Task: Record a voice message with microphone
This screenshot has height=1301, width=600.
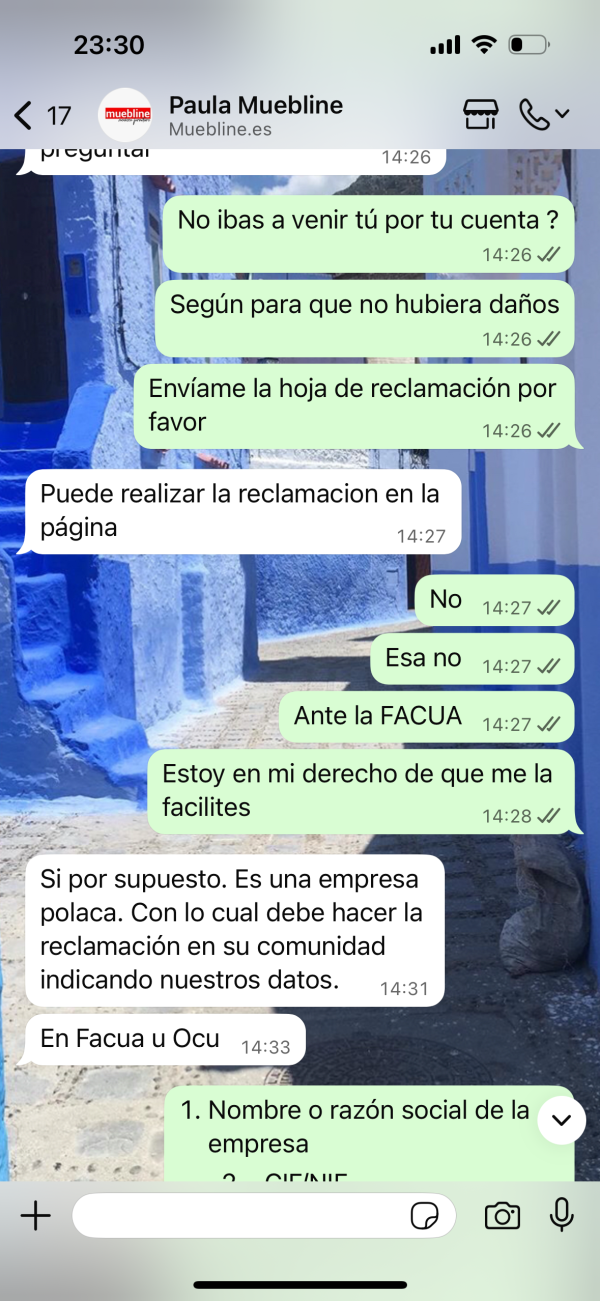Action: click(562, 1215)
